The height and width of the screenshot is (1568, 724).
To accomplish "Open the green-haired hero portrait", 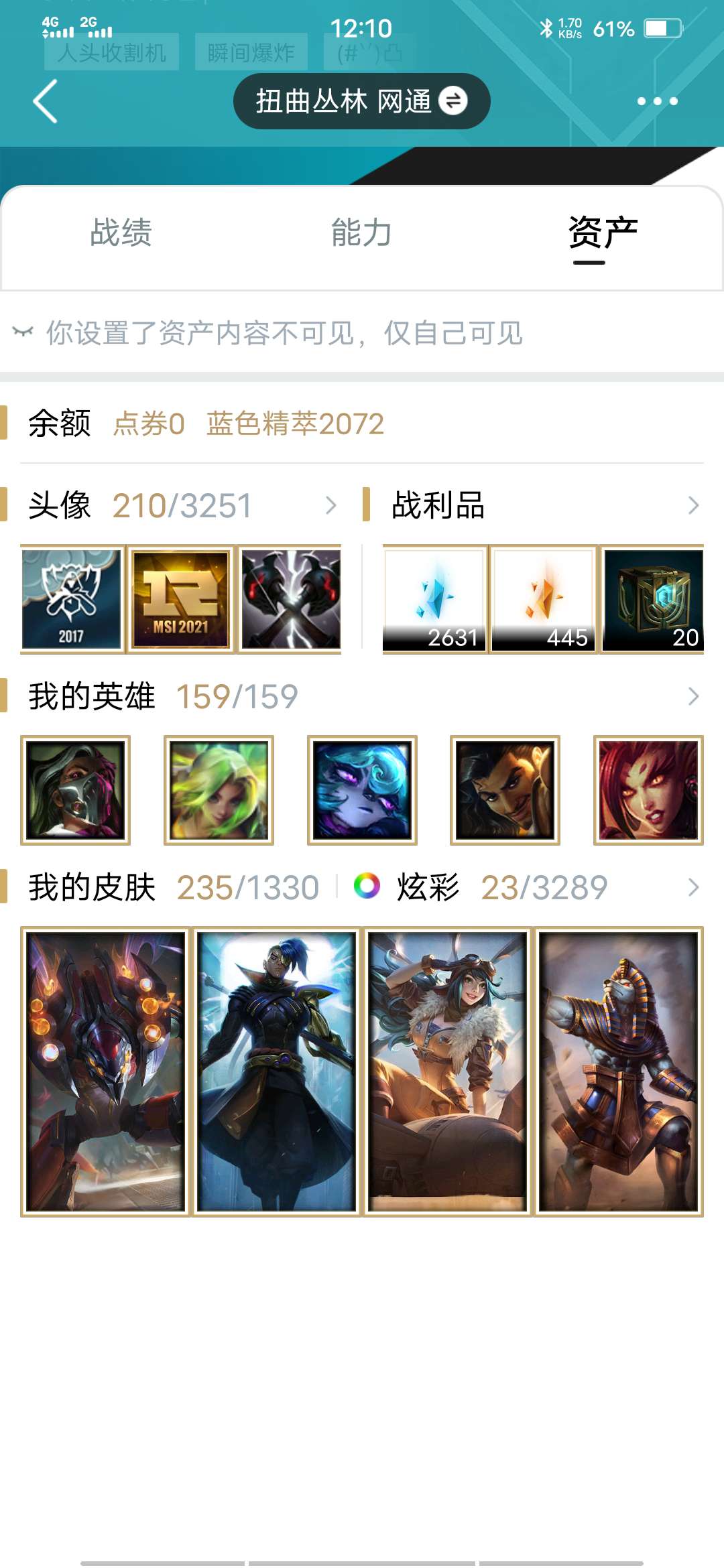I will tap(219, 790).
